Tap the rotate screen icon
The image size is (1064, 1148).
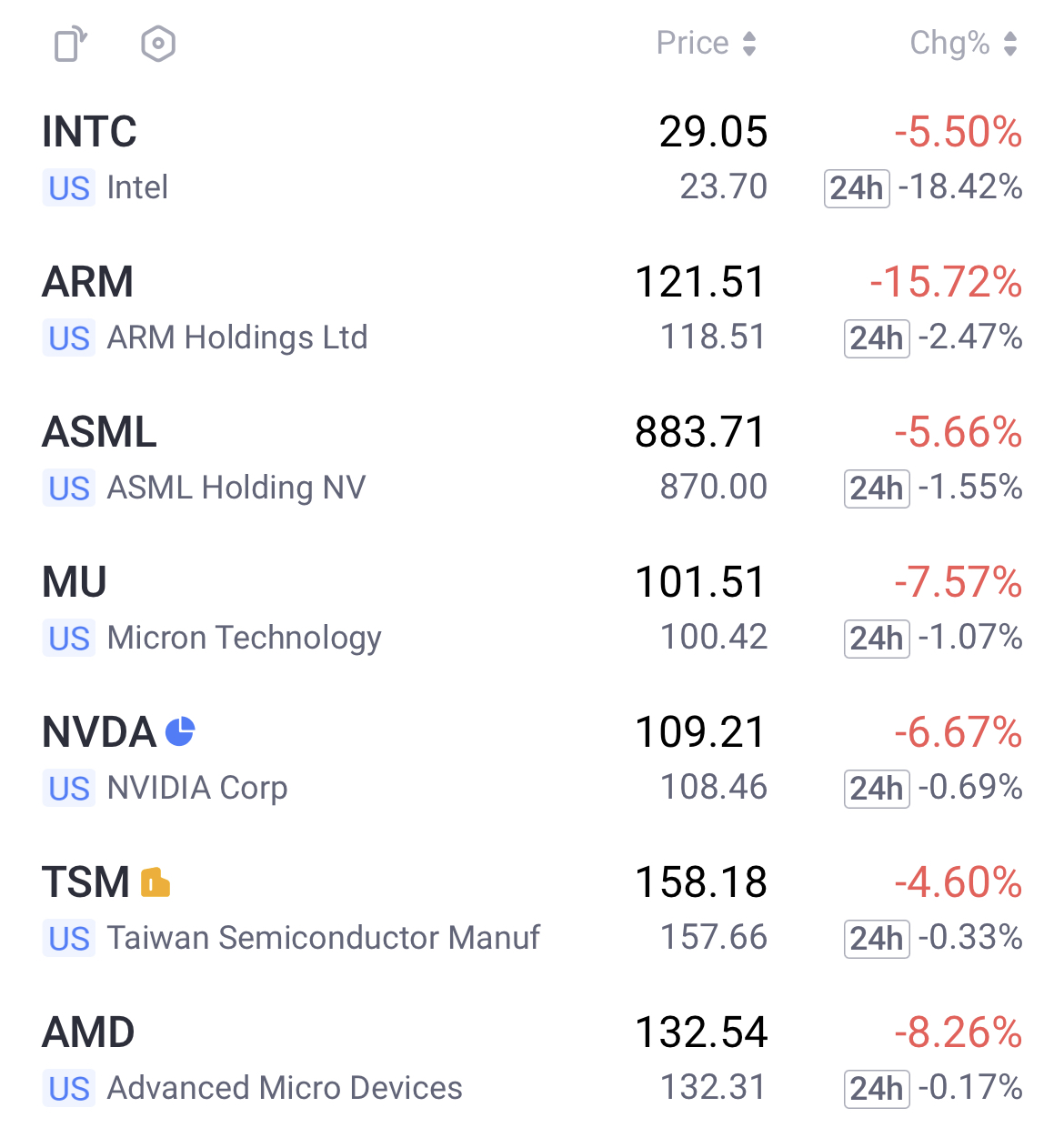click(x=71, y=44)
